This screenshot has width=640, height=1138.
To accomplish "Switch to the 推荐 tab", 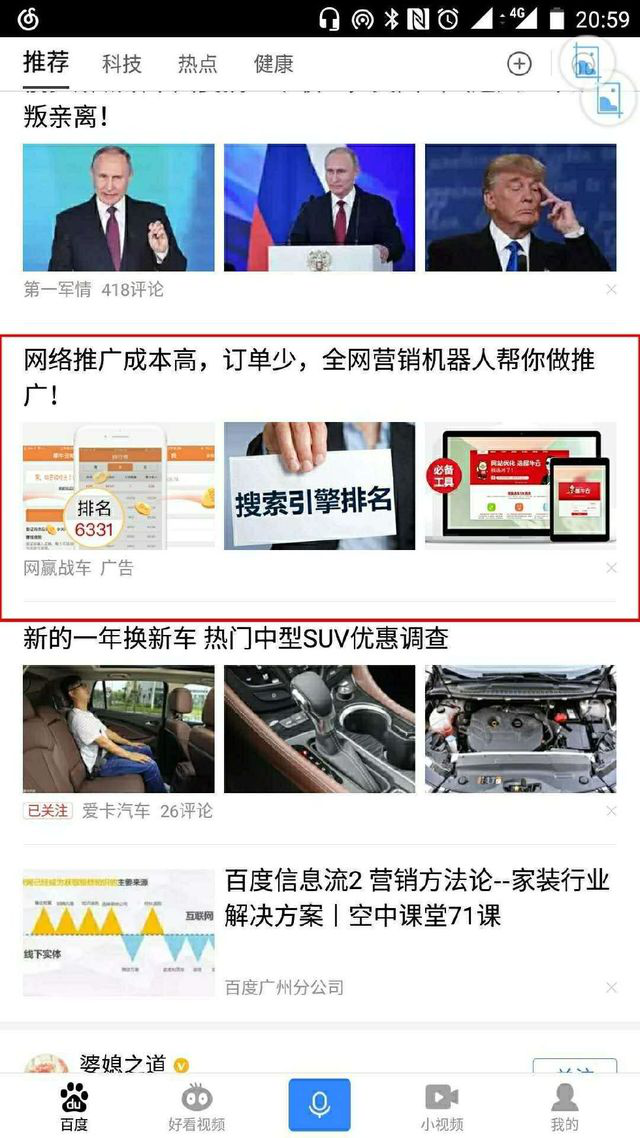I will (x=46, y=63).
